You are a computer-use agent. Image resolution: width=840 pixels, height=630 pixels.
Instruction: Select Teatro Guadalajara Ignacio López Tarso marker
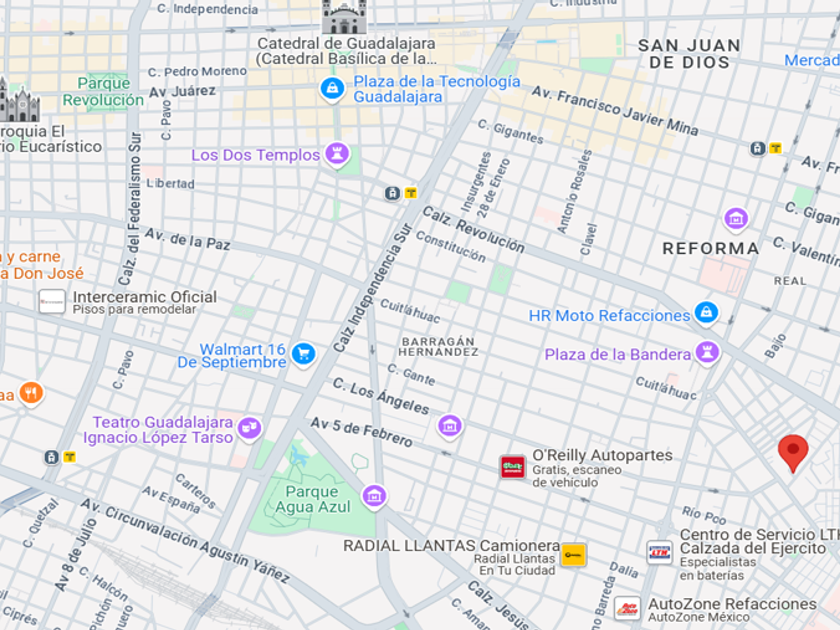coord(249,429)
